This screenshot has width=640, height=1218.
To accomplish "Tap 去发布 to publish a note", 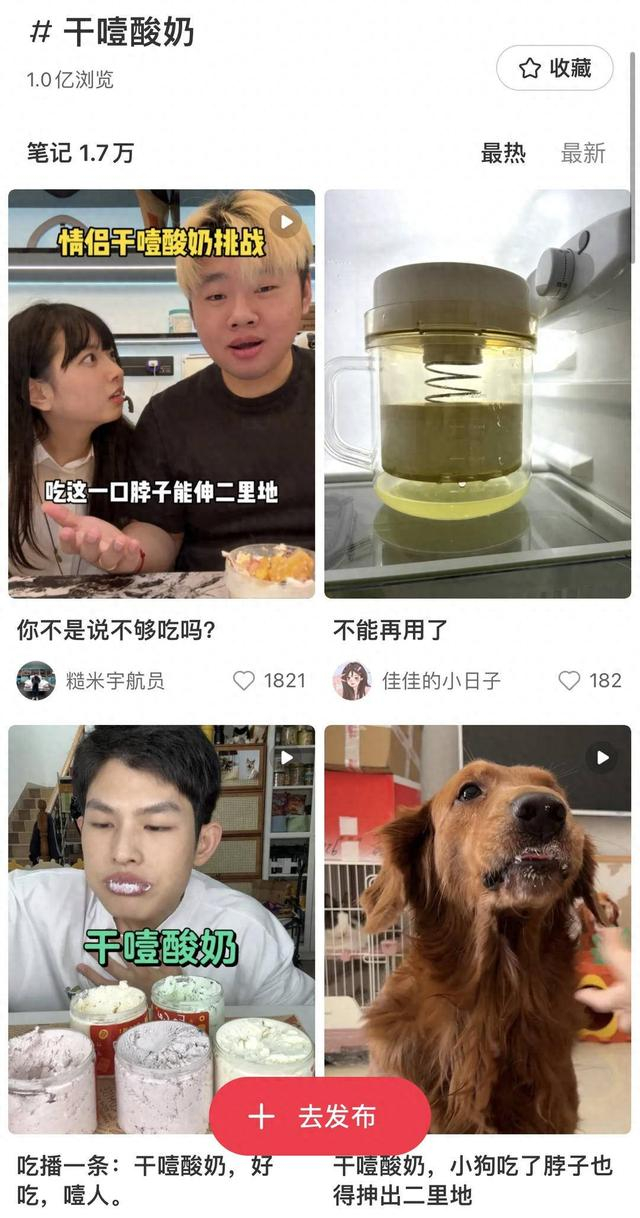I will [x=320, y=1116].
